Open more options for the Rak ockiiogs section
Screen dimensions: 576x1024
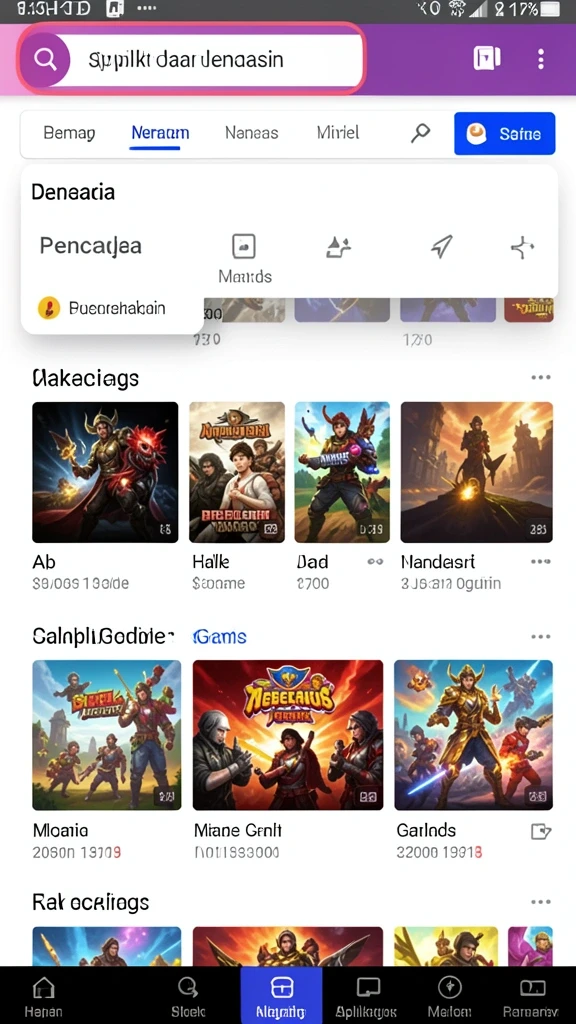click(541, 902)
